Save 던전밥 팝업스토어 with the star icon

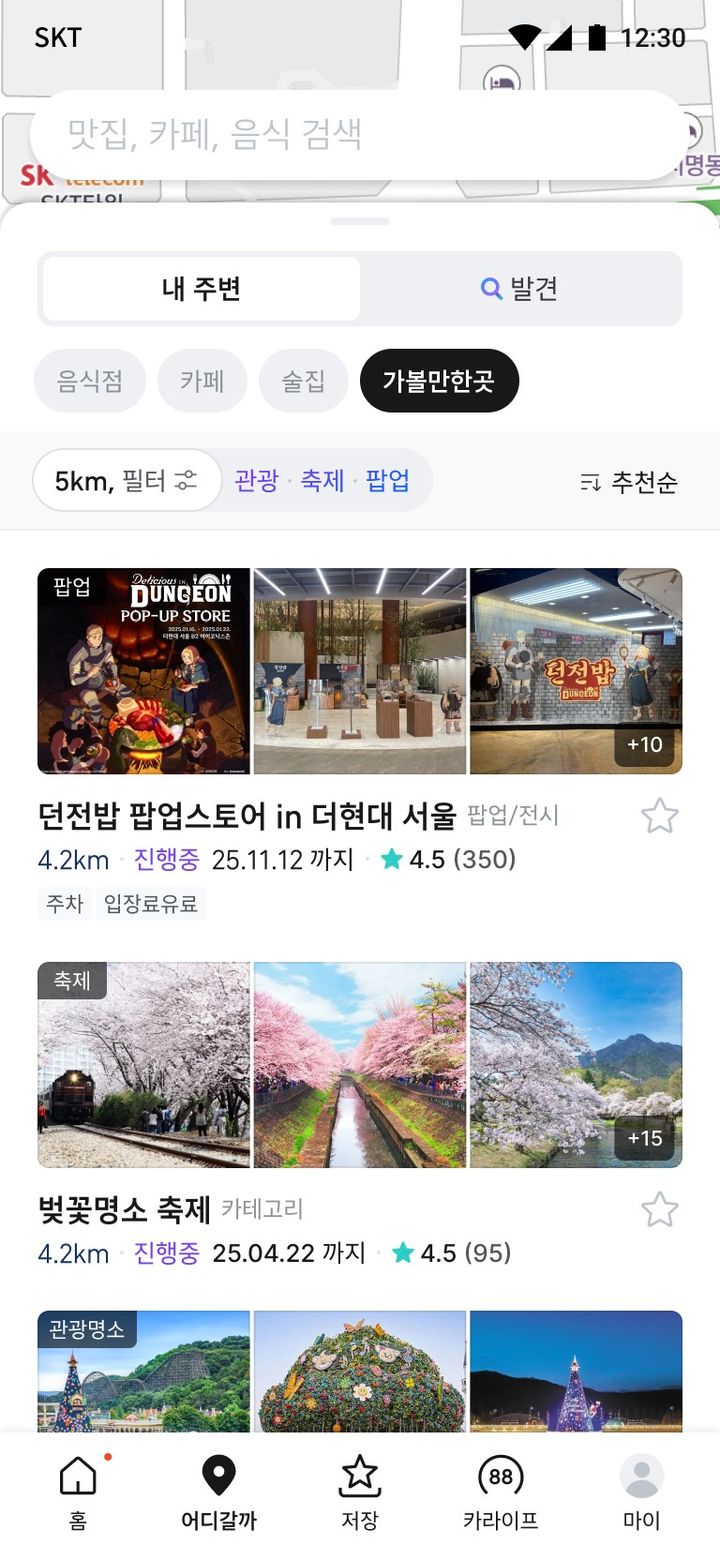(x=659, y=816)
